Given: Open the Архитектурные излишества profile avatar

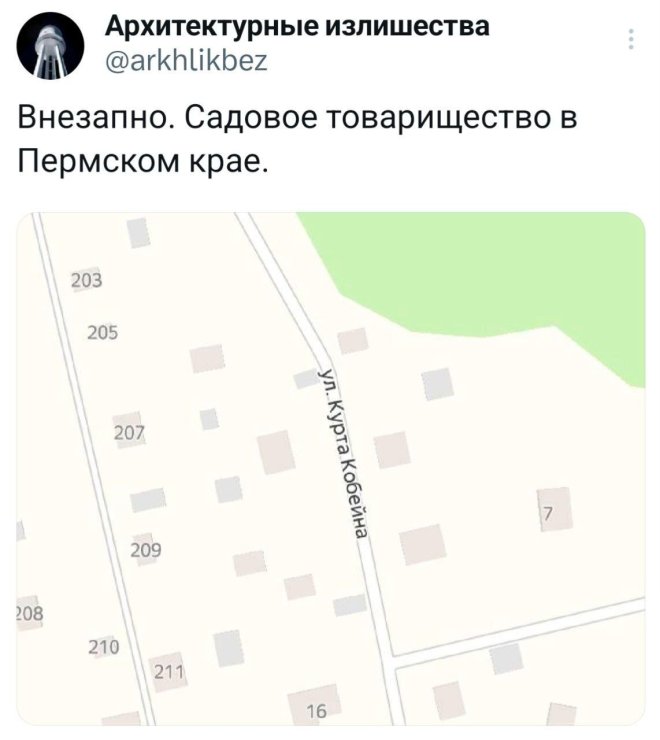Looking at the screenshot, I should pyautogui.click(x=49, y=50).
